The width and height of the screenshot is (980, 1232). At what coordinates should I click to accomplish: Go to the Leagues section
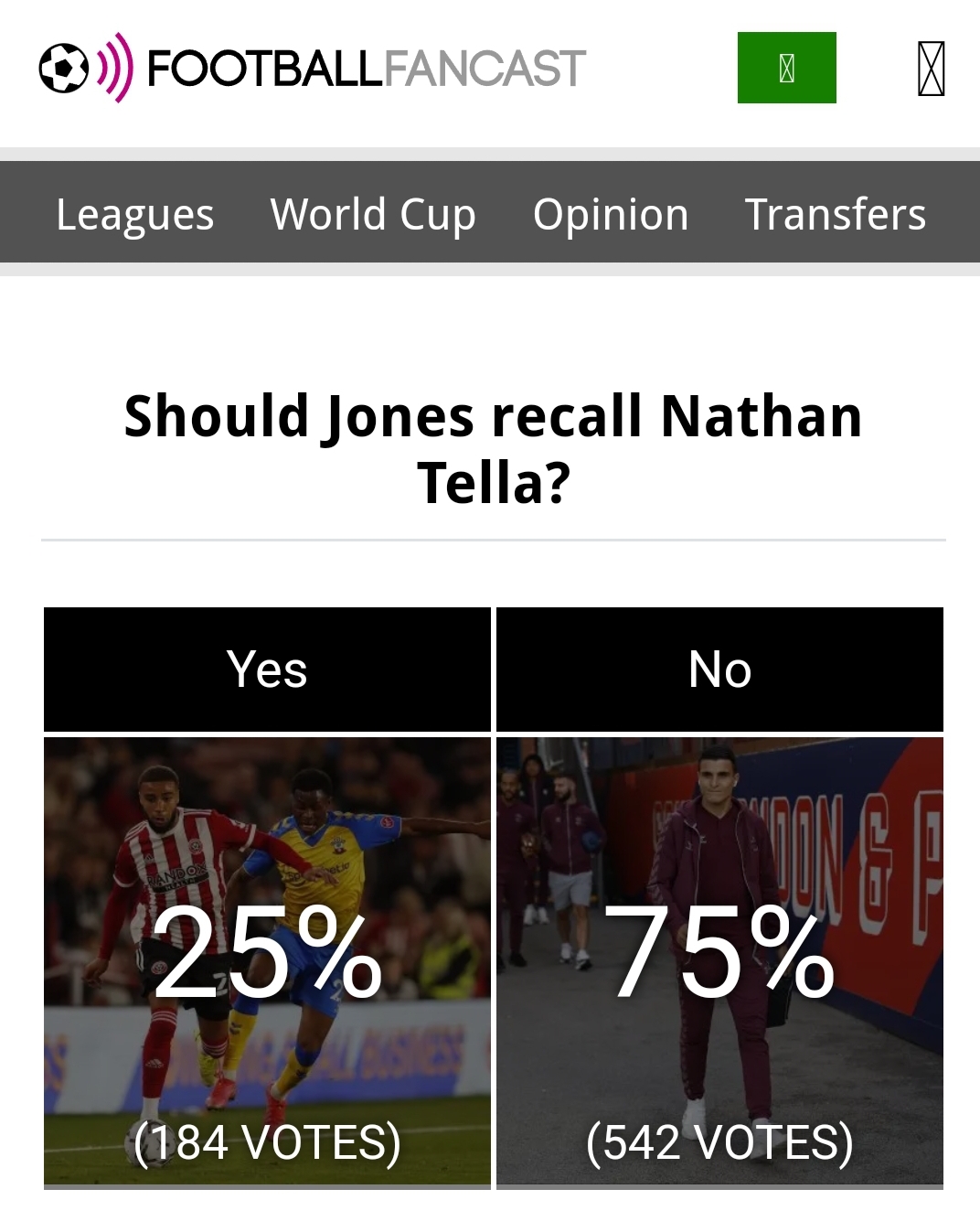(135, 214)
